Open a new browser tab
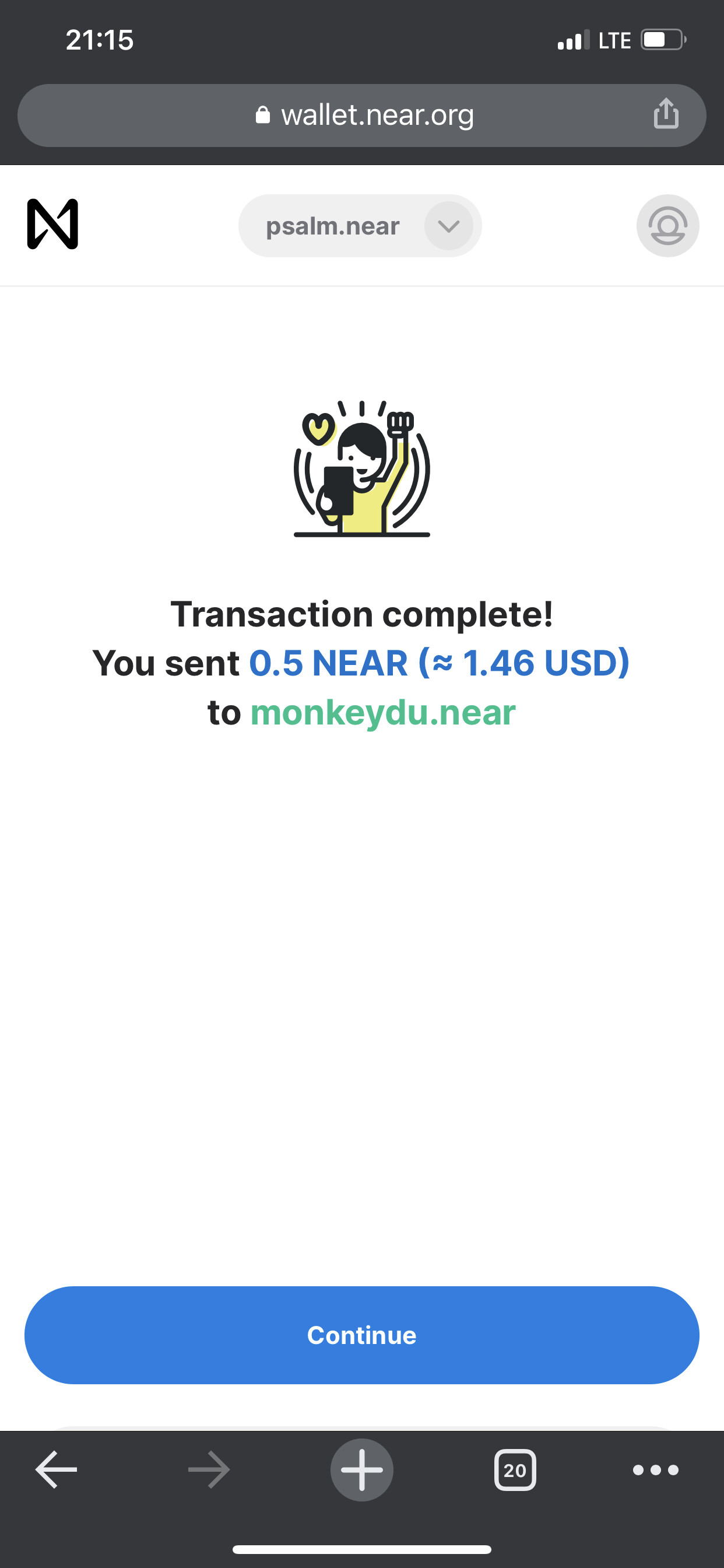Screen dimensions: 724x1568 click(x=361, y=1470)
